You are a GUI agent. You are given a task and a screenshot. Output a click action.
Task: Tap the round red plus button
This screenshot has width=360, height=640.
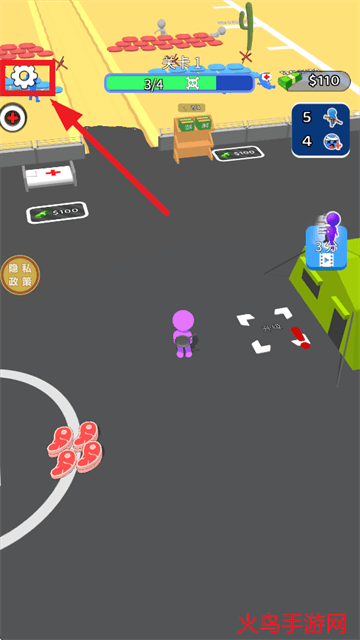[13, 118]
